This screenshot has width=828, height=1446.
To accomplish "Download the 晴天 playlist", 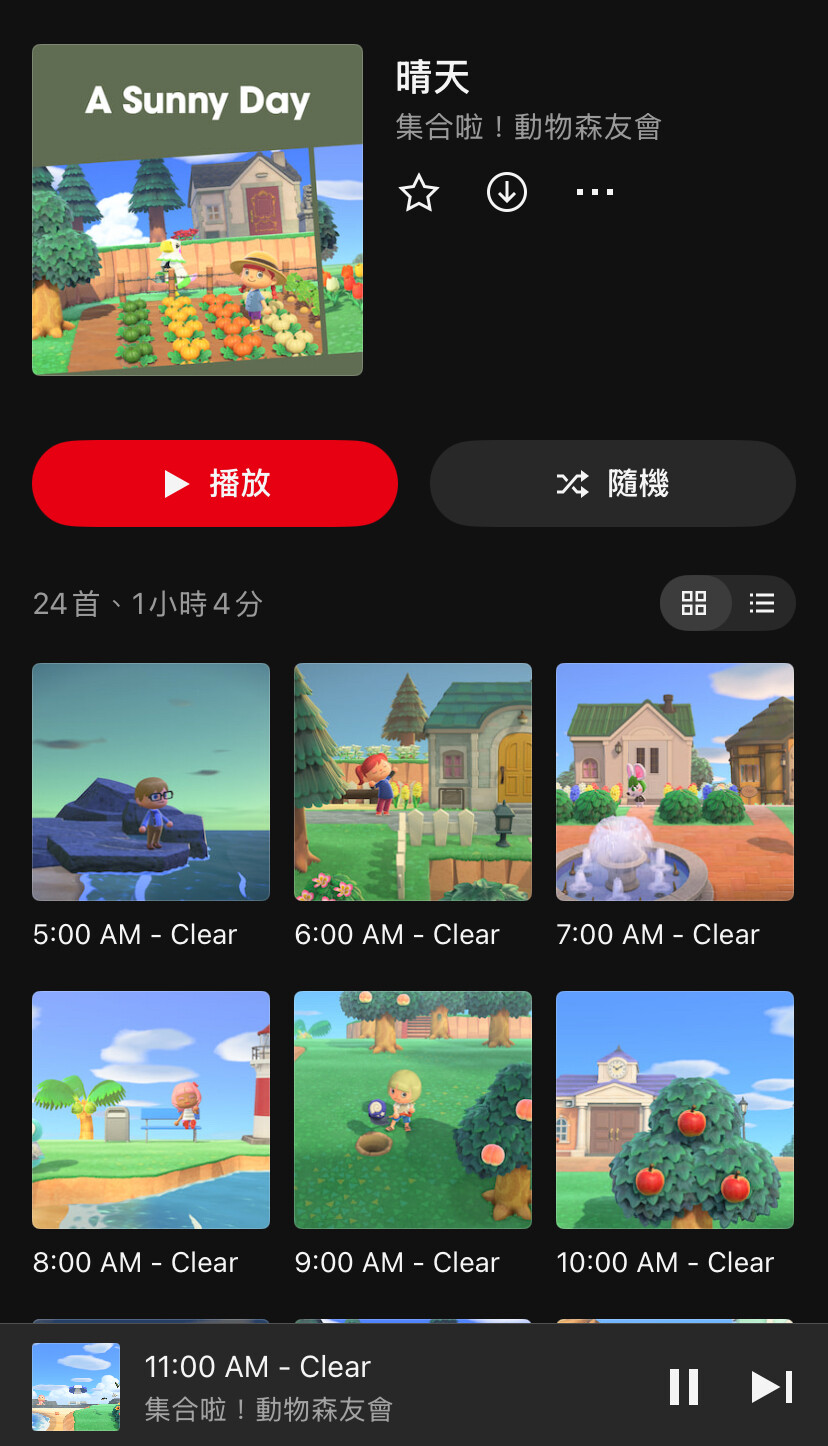I will point(507,192).
